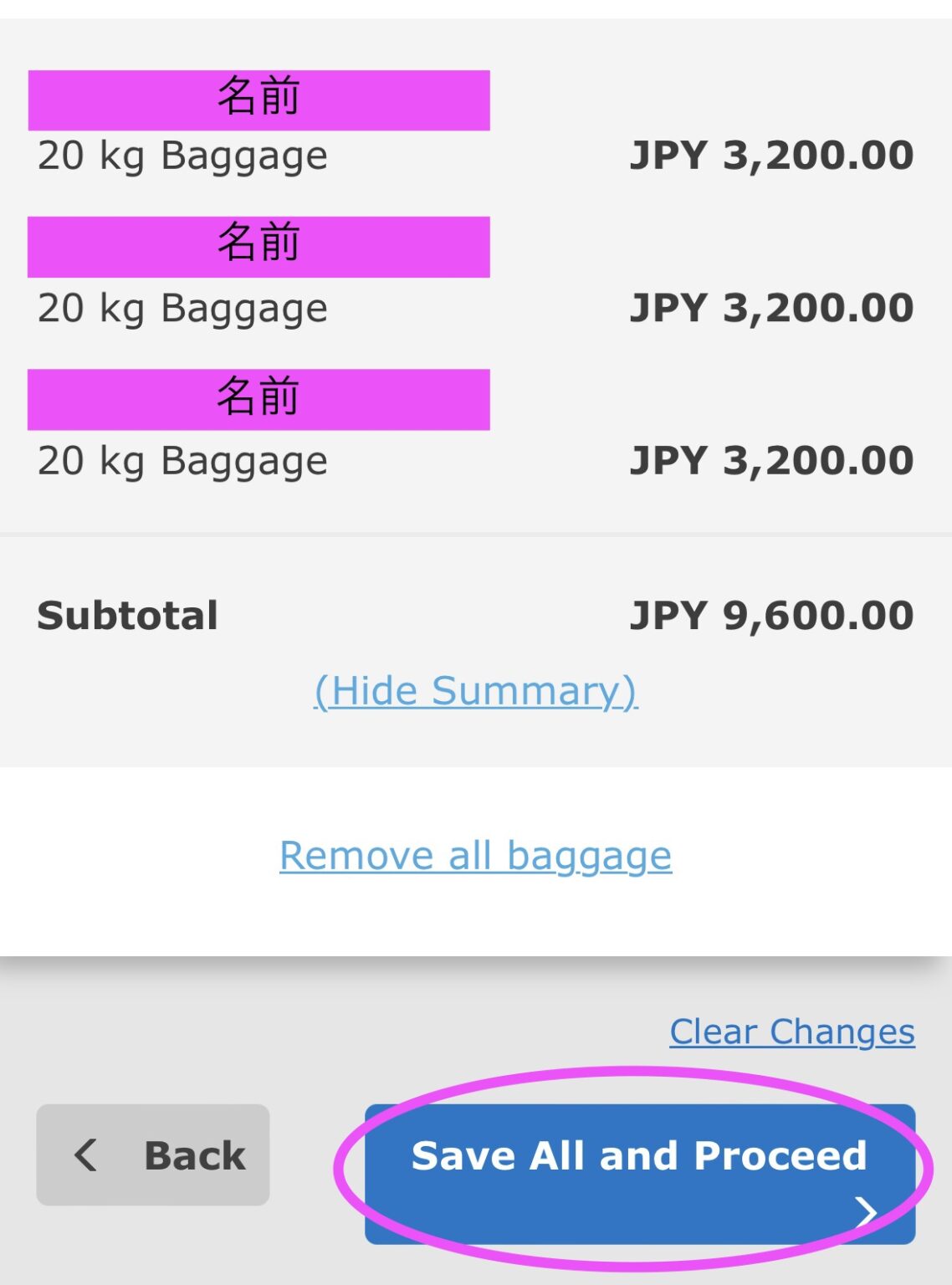
Task: Click the second JPY 3,200.00 price
Action: [x=770, y=308]
